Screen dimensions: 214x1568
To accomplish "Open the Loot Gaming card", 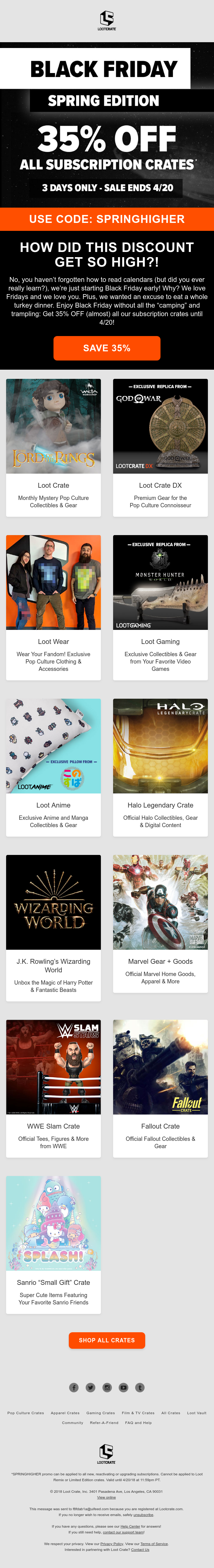I will (x=160, y=606).
